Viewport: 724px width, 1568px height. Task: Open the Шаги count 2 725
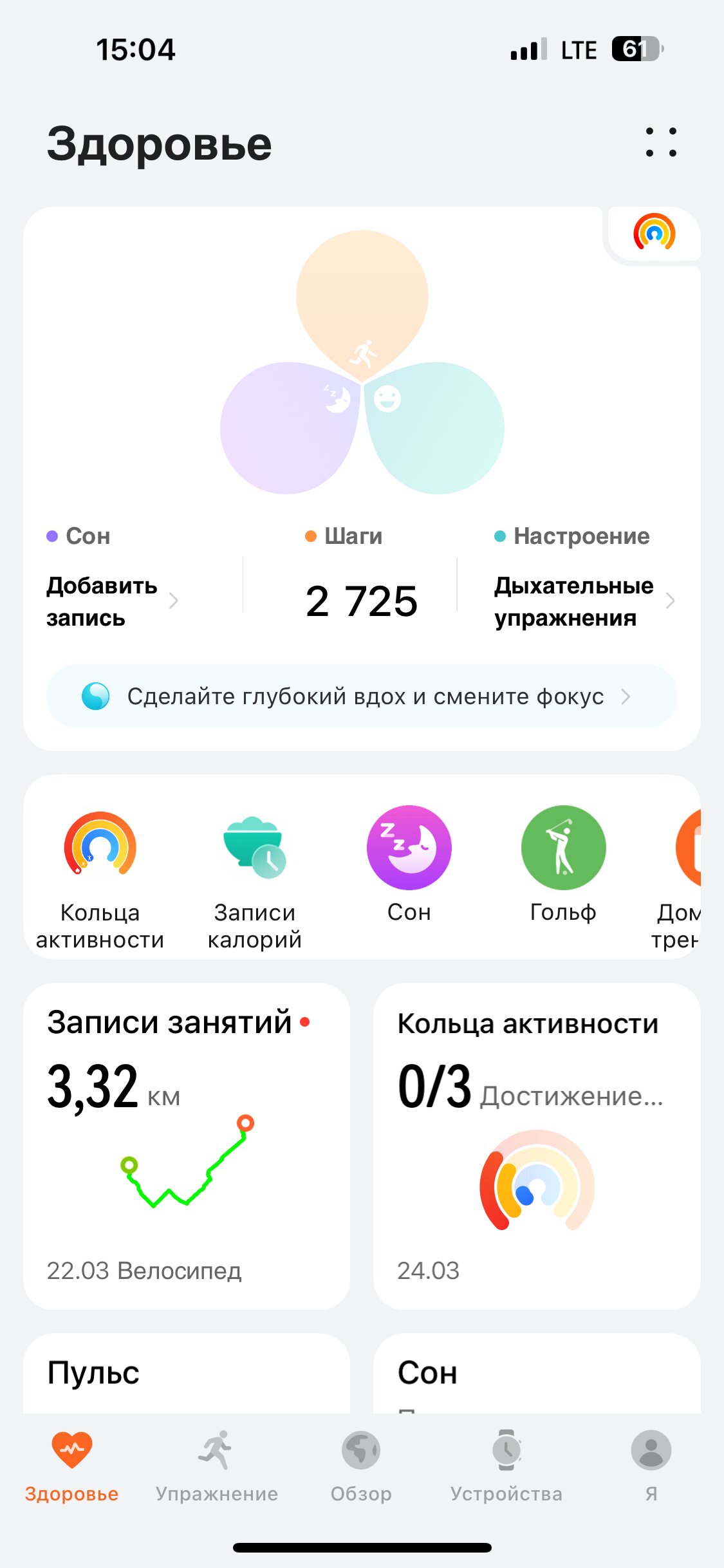pos(362,601)
